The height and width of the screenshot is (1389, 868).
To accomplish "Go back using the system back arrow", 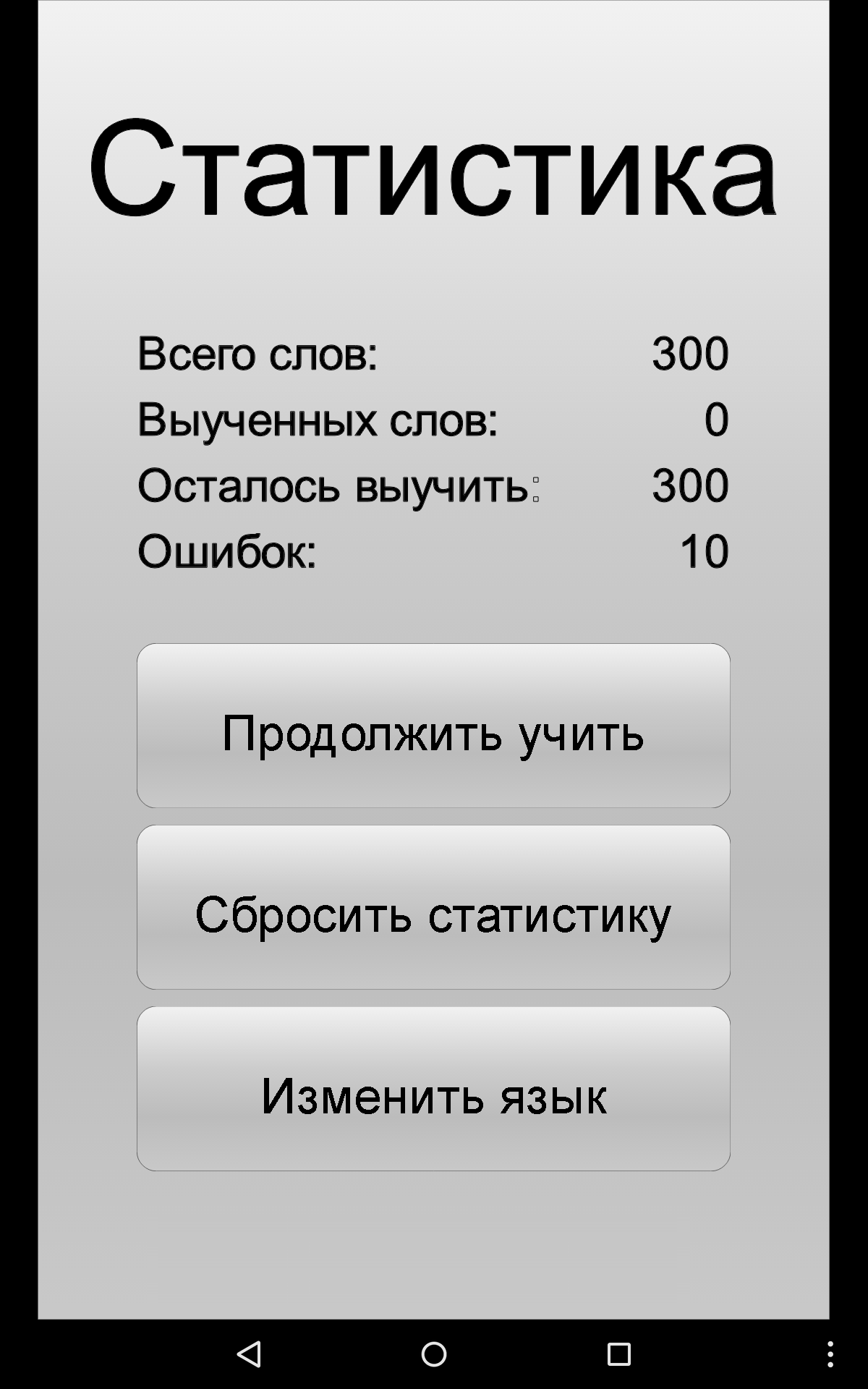I will tap(249, 1354).
